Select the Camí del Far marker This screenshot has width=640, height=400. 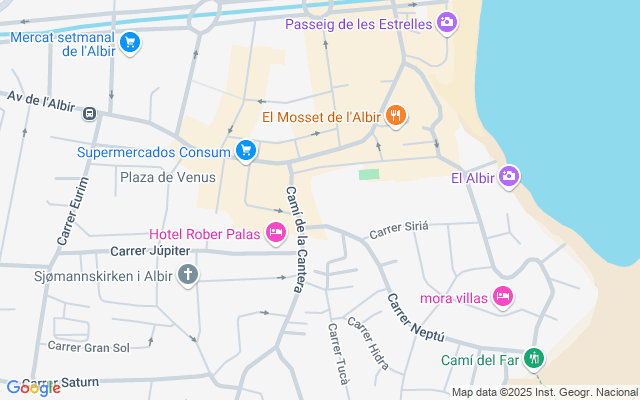(534, 358)
